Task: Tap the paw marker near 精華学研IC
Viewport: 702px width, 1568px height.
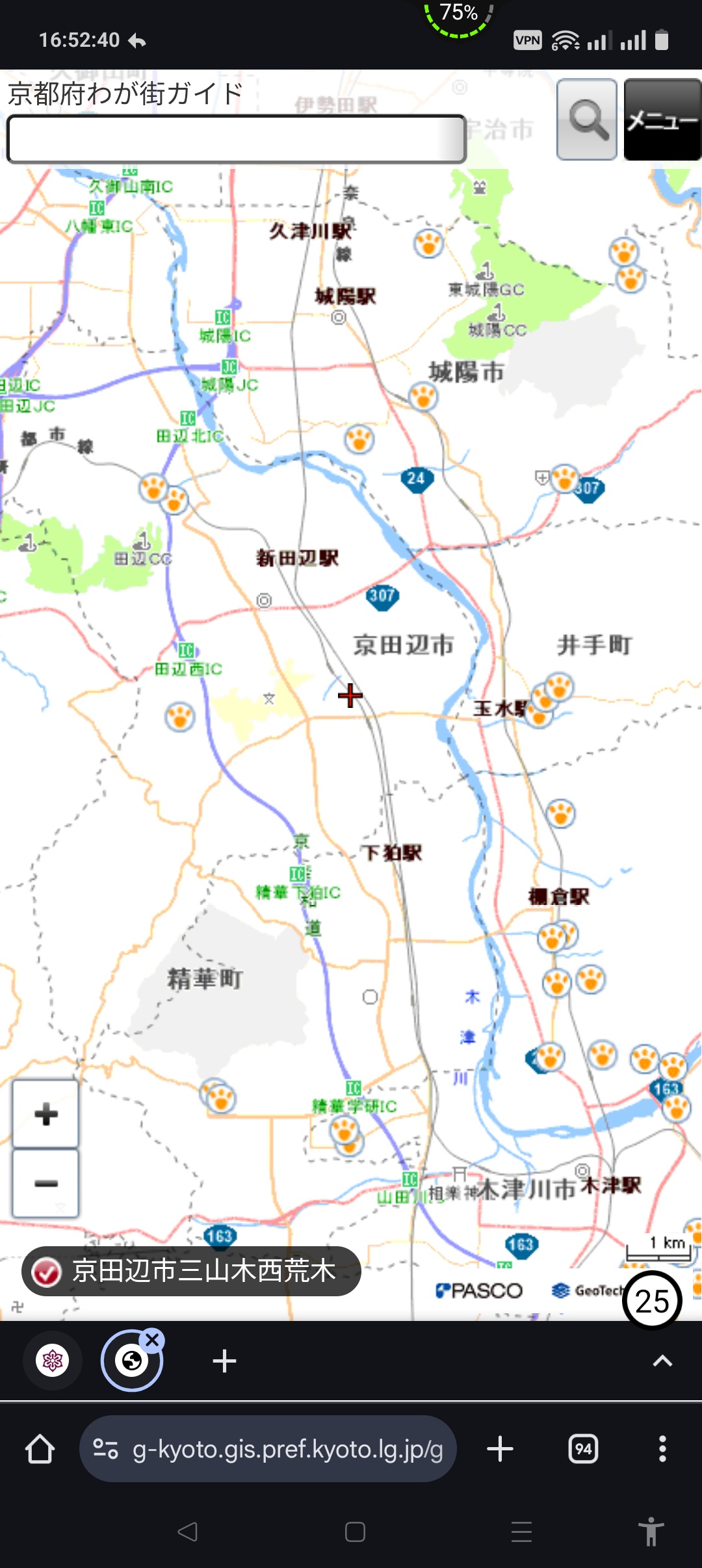Action: [344, 1132]
